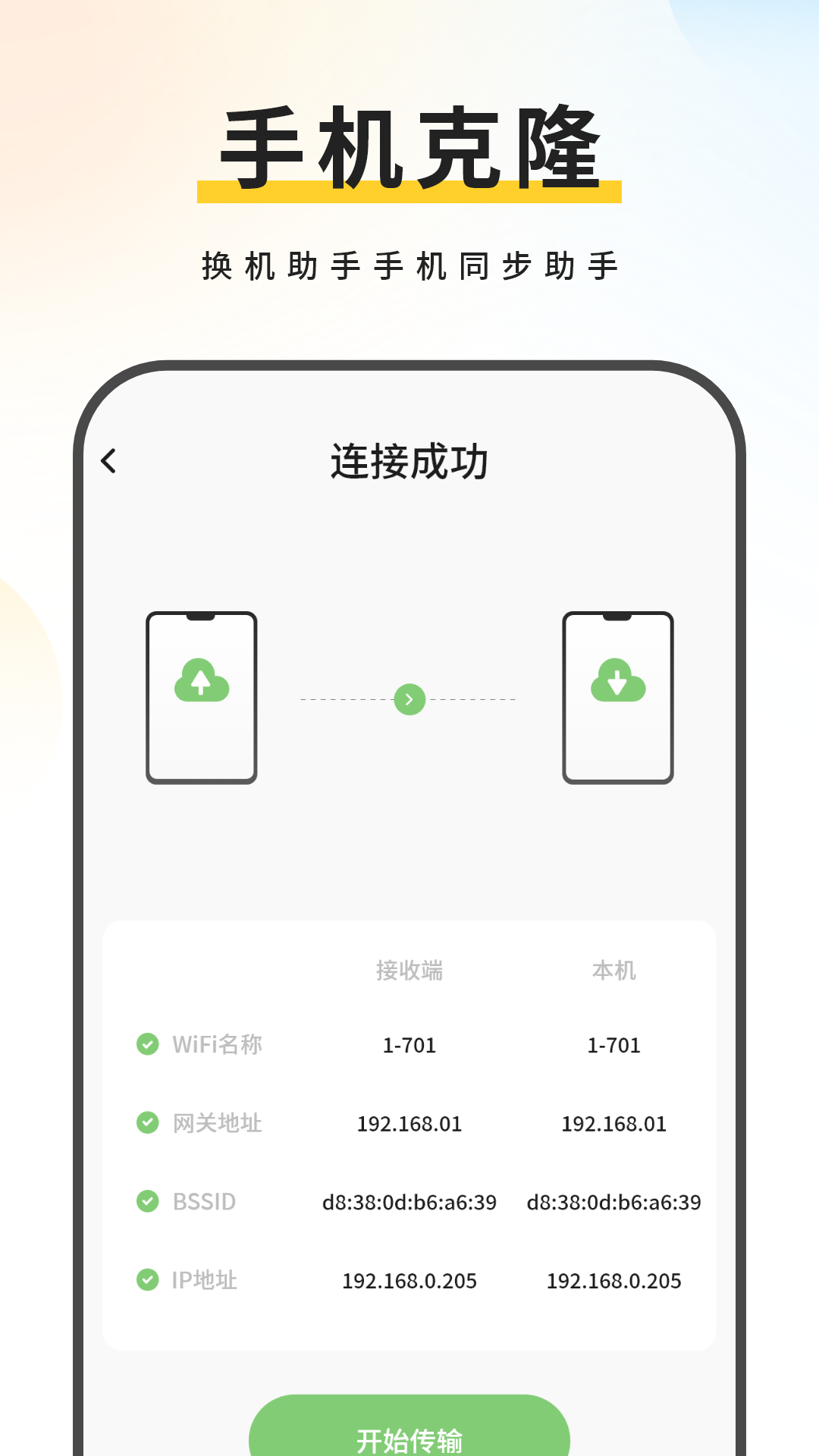Select the 连接成功 title
Image resolution: width=819 pixels, height=1456 pixels.
point(409,460)
